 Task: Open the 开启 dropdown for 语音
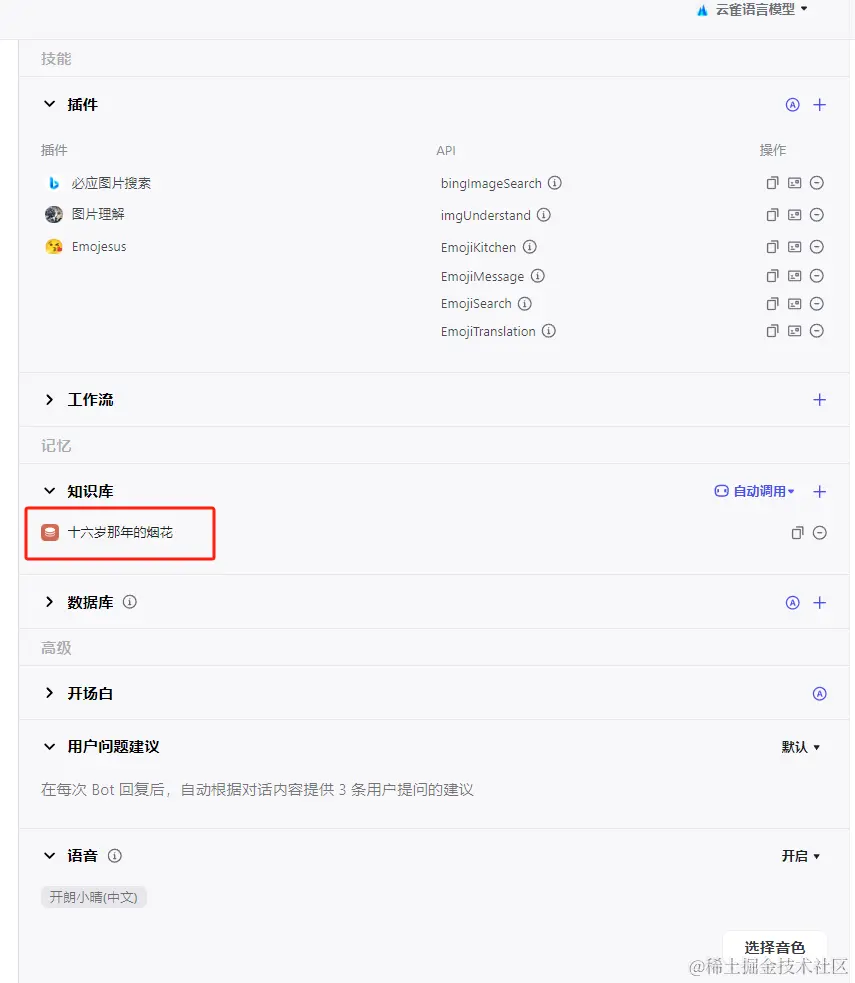[x=801, y=856]
